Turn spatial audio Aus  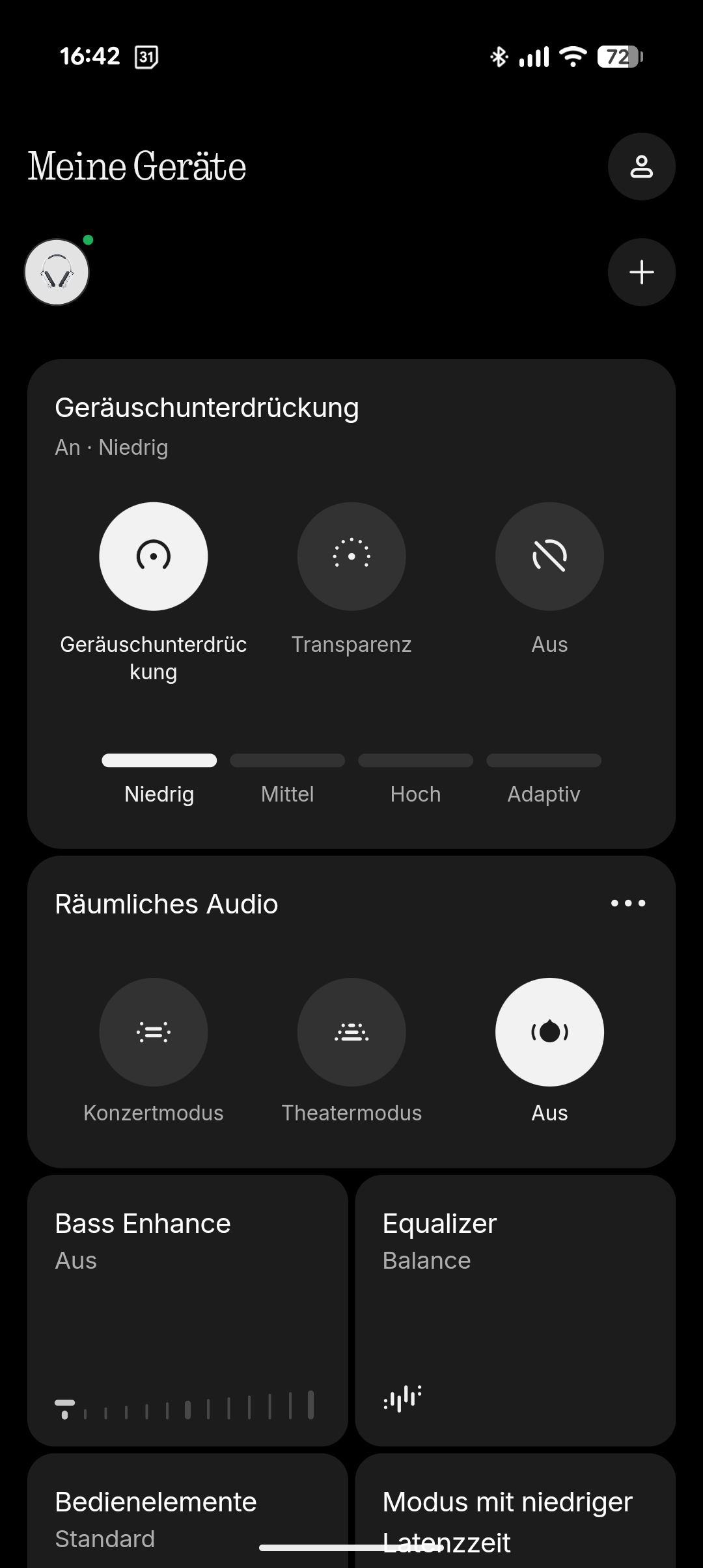(x=549, y=1032)
